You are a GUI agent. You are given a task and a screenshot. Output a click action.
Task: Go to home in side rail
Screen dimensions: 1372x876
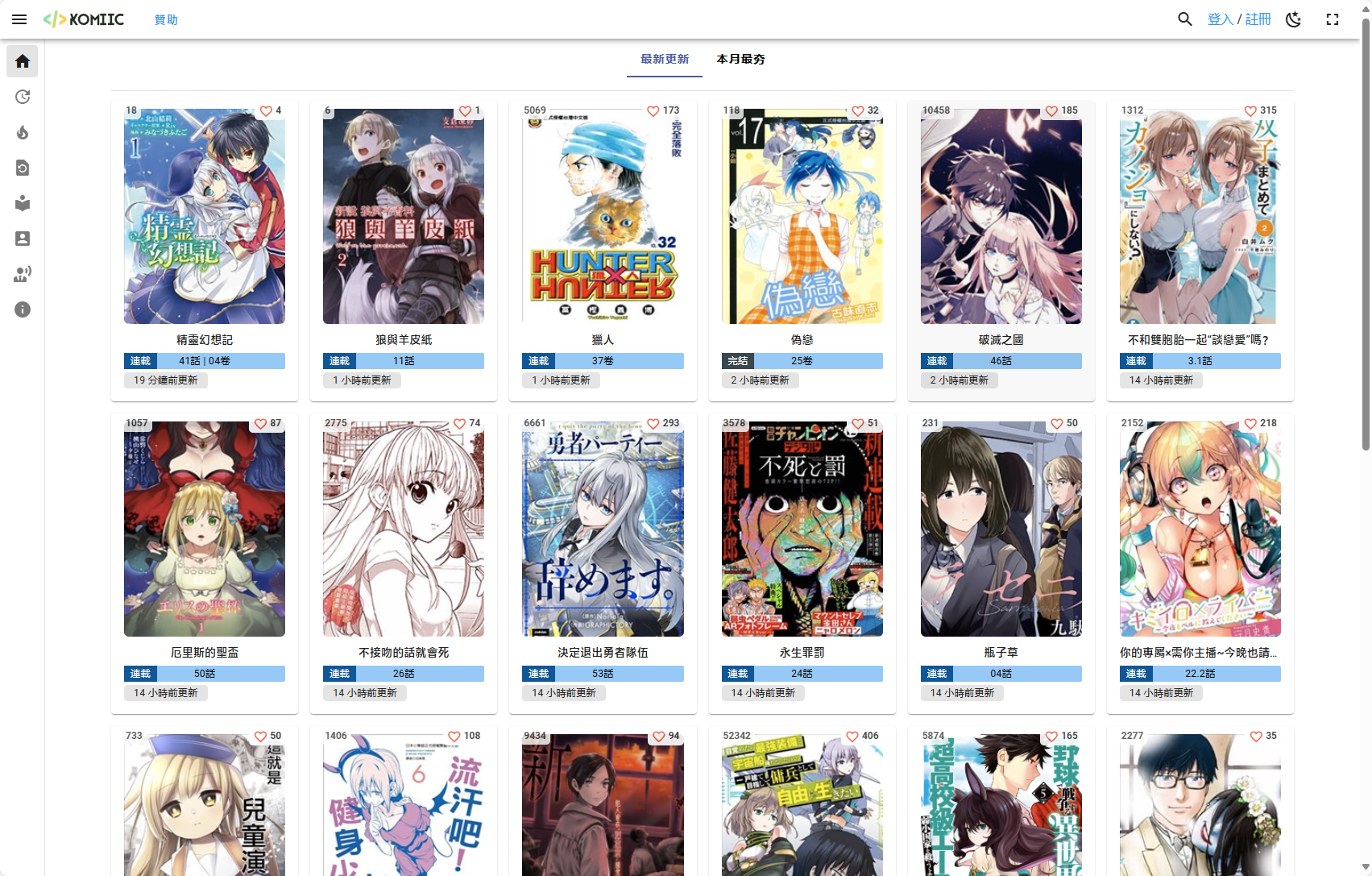[x=23, y=61]
